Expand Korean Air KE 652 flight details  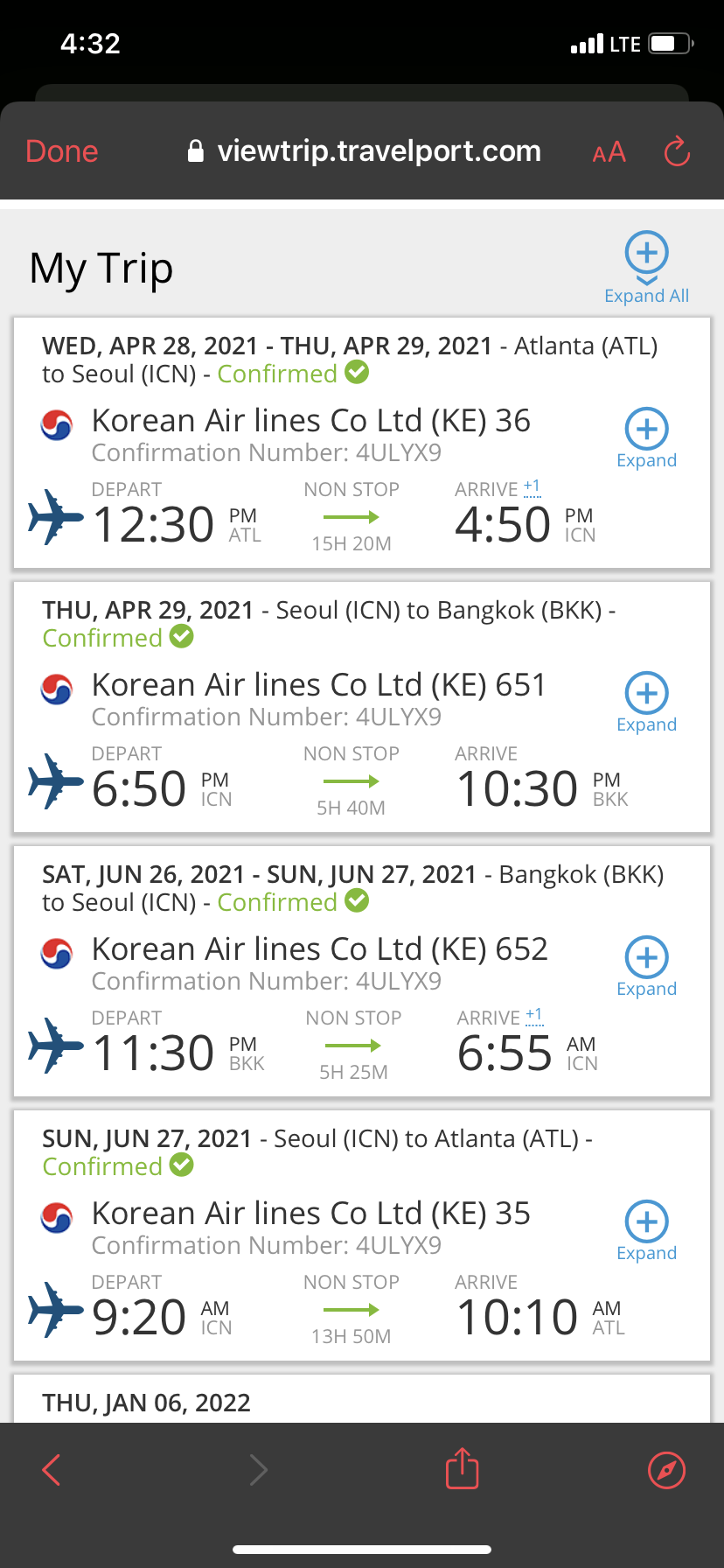pos(646,966)
